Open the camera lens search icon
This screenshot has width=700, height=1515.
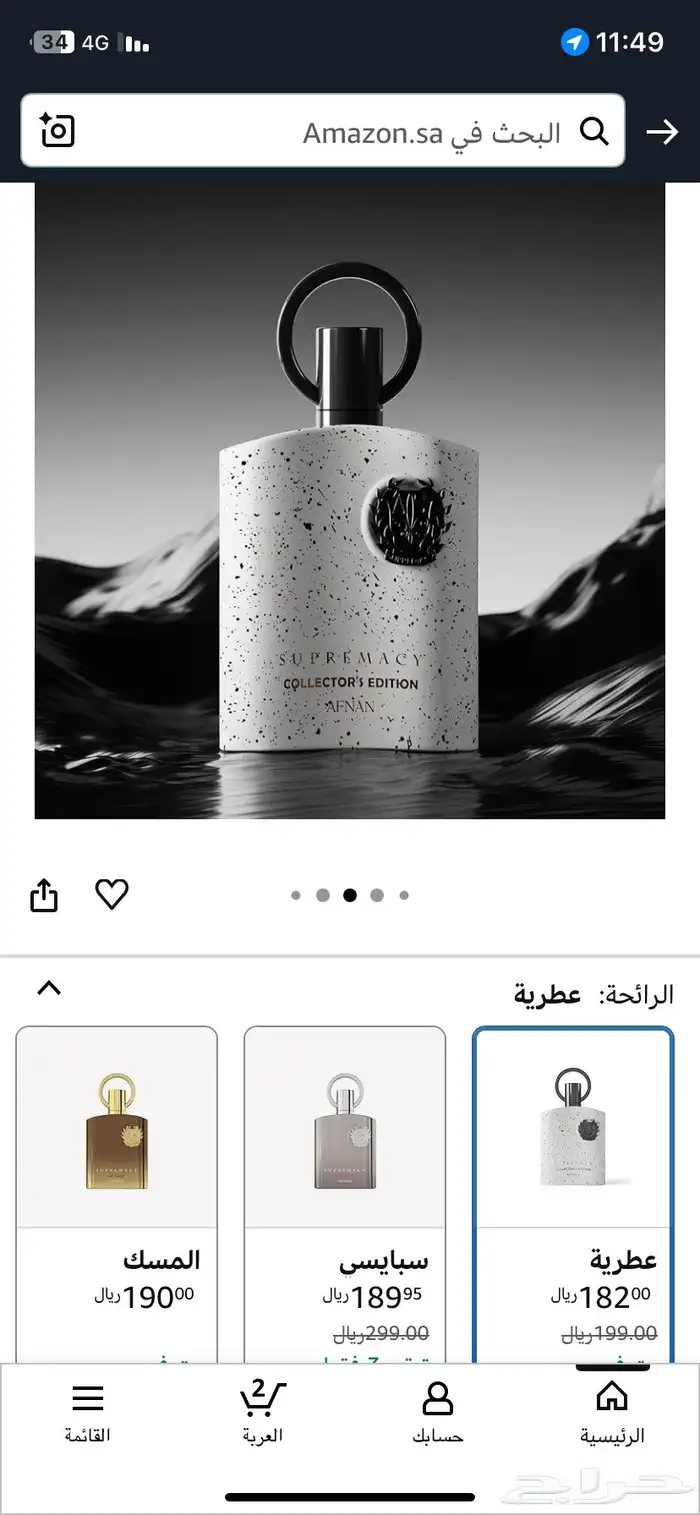click(58, 131)
